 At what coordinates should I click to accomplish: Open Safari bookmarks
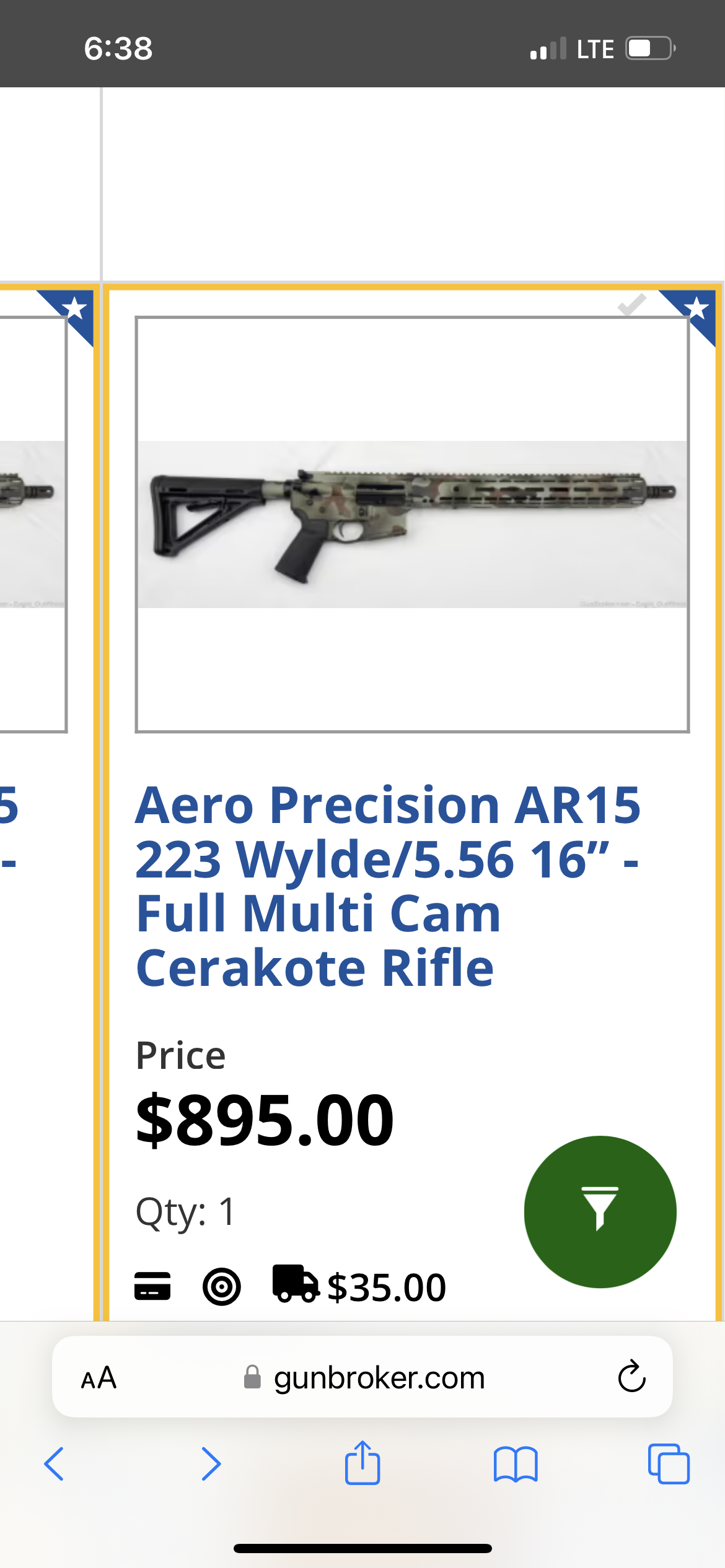tap(516, 1464)
